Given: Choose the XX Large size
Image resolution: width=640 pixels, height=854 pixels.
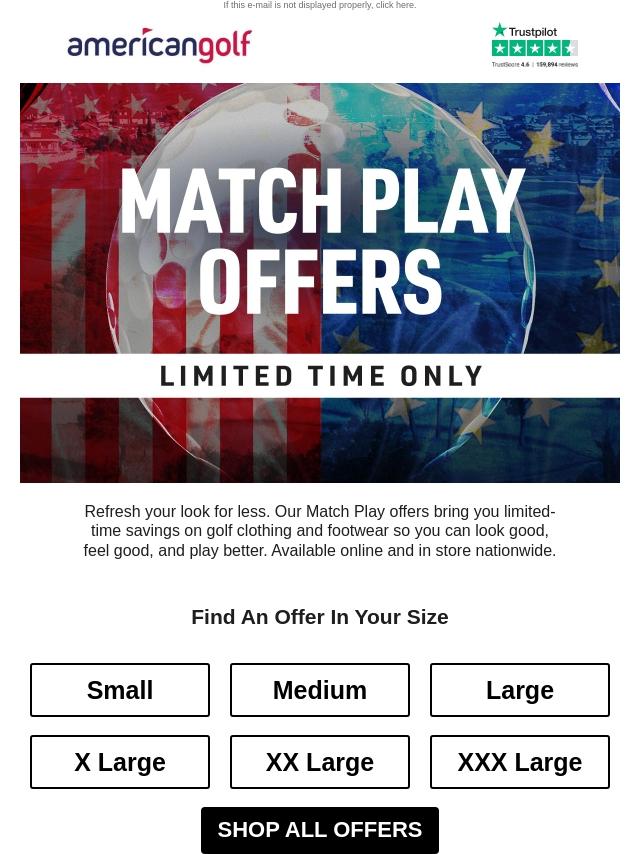Looking at the screenshot, I should click(320, 762).
